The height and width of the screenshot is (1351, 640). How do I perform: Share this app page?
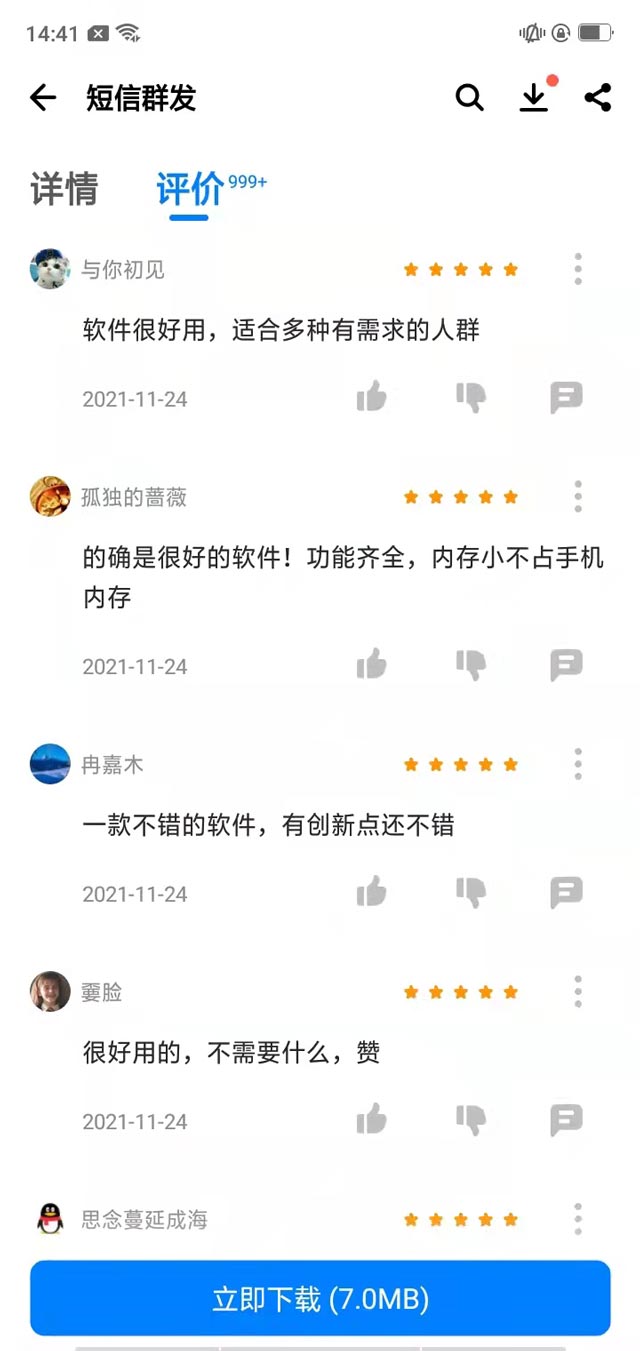point(598,97)
